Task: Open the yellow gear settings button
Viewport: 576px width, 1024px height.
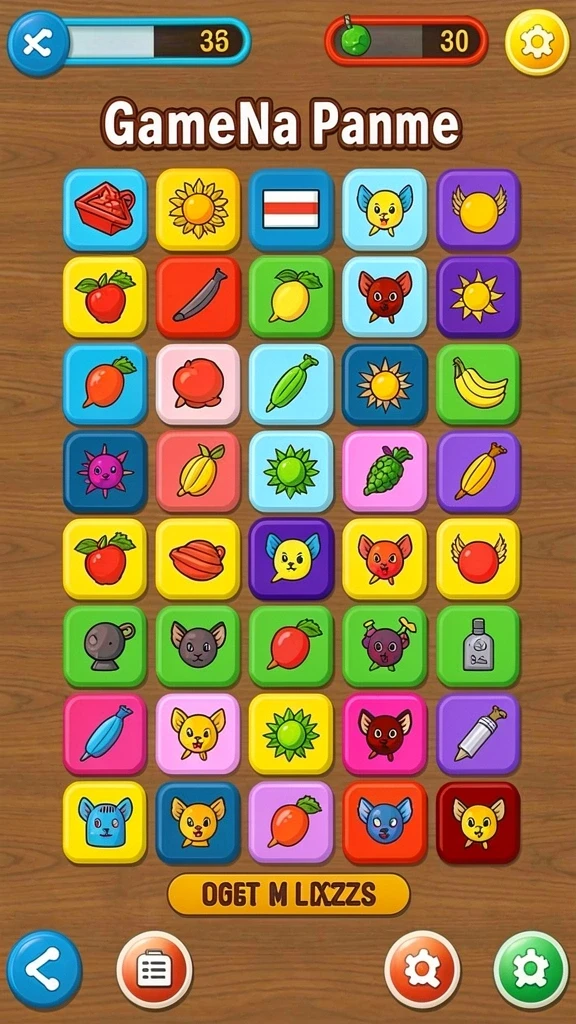Action: (537, 42)
